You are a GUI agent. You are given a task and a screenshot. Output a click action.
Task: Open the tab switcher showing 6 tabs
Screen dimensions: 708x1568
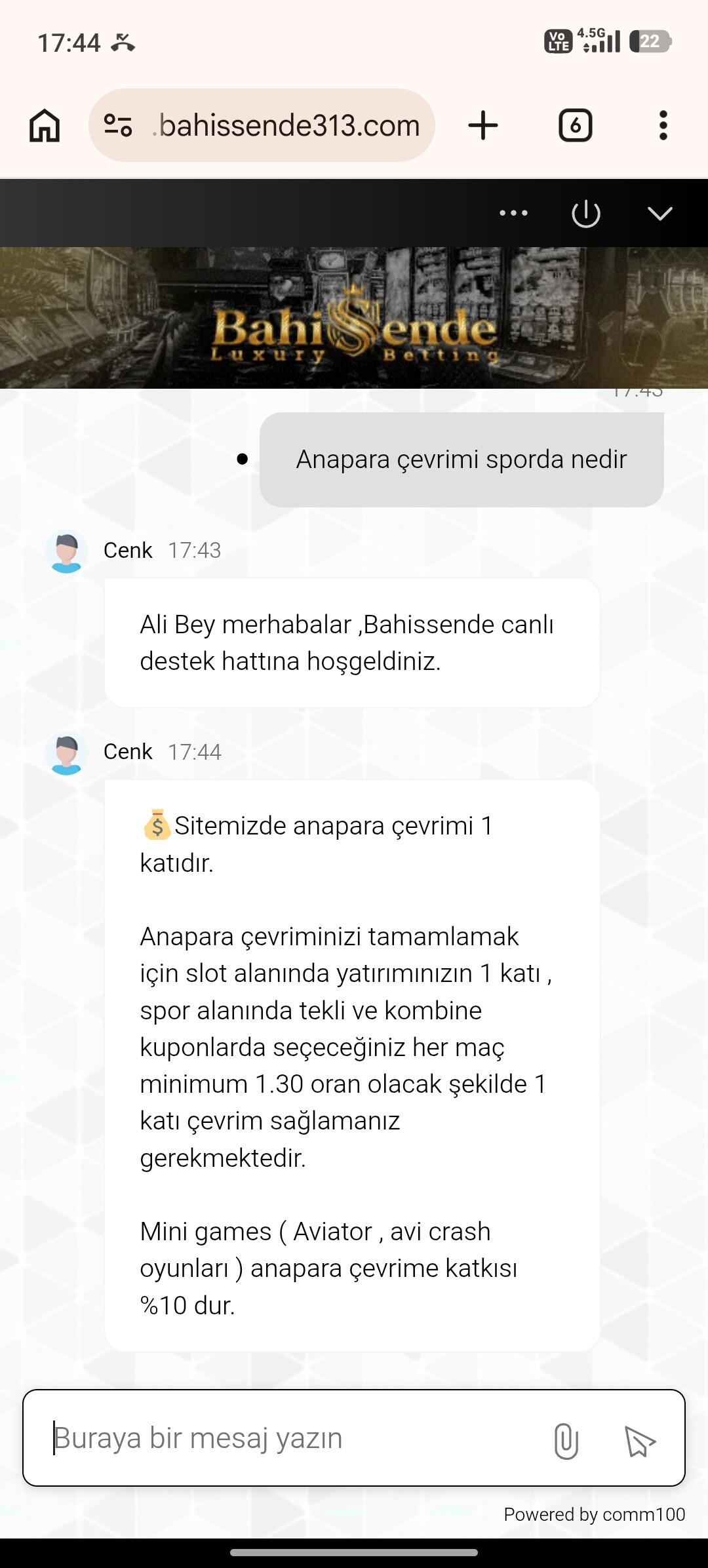point(576,125)
